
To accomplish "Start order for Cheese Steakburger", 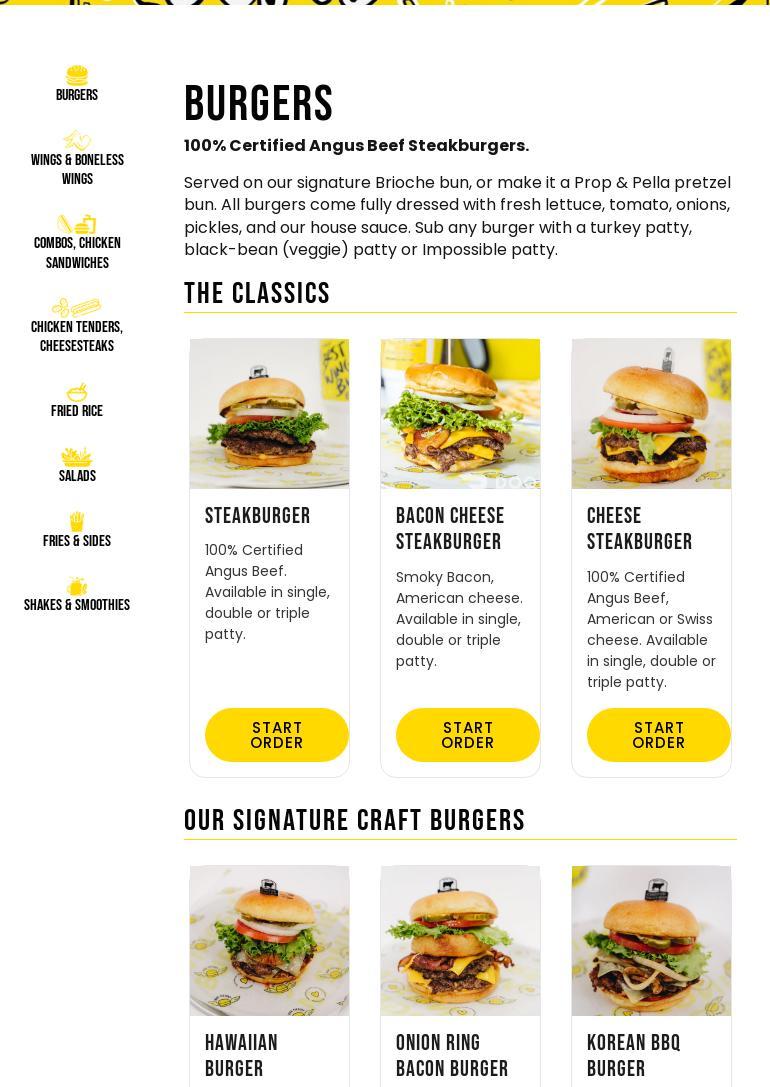I will 659,735.
